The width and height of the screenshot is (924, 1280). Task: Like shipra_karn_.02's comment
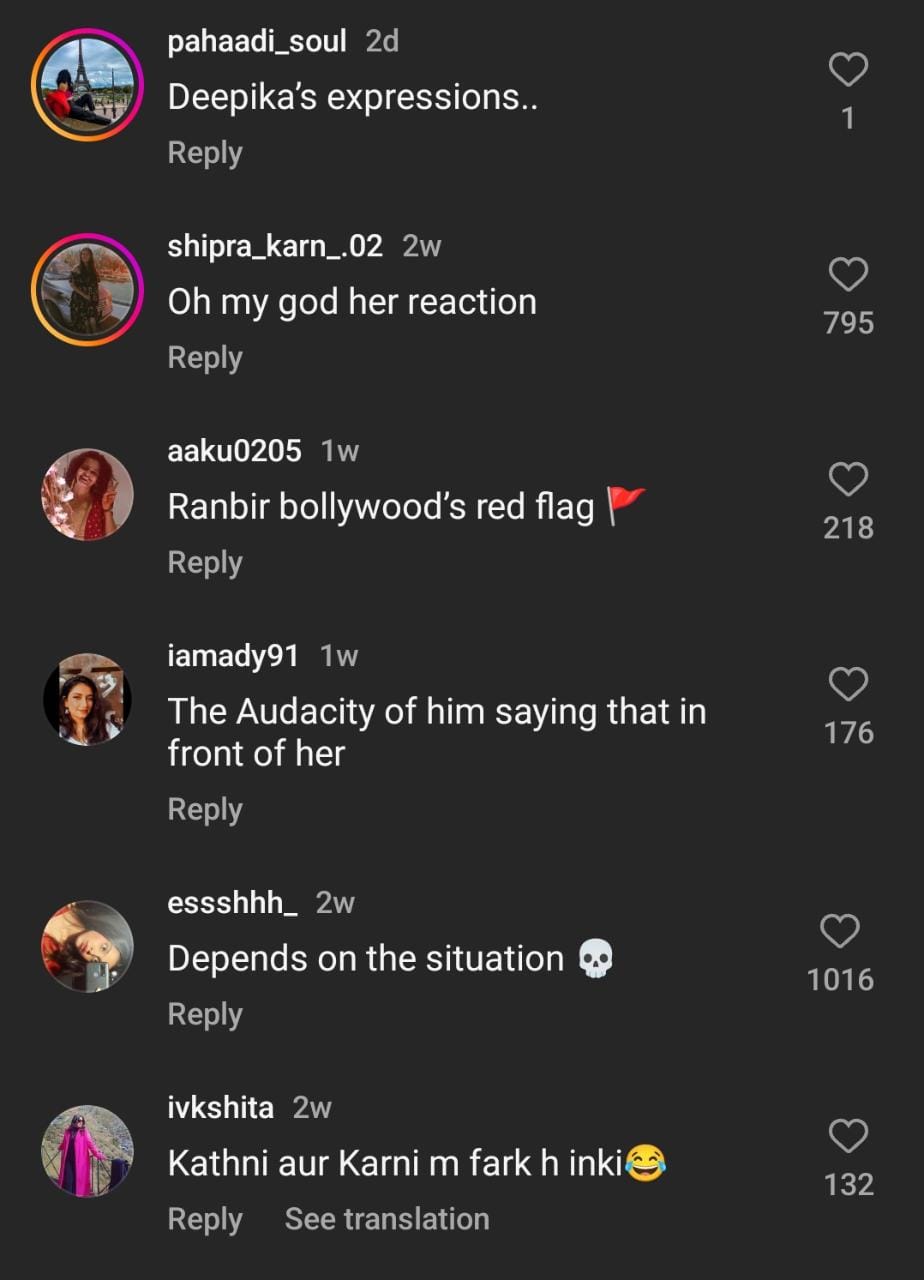848,275
